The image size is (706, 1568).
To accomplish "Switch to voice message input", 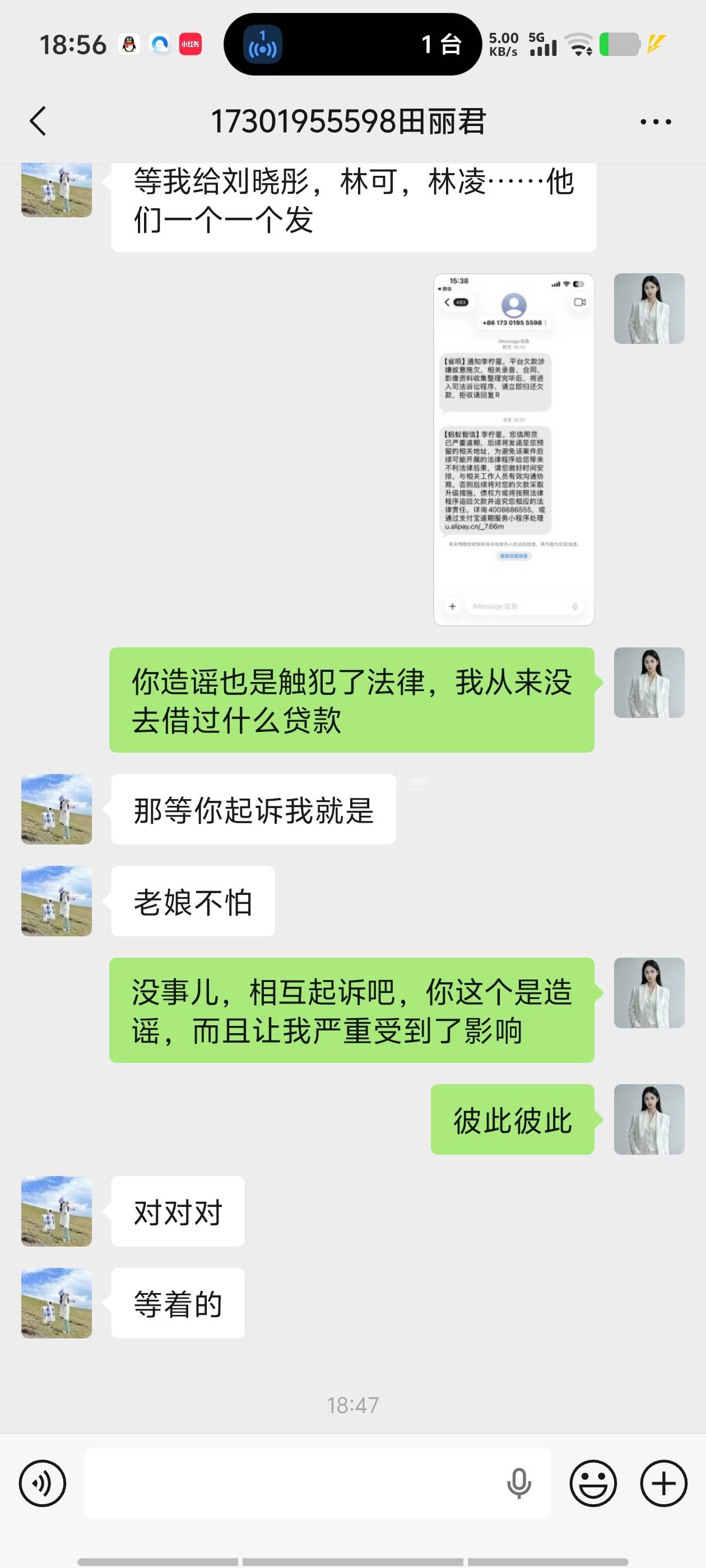I will tap(43, 1483).
